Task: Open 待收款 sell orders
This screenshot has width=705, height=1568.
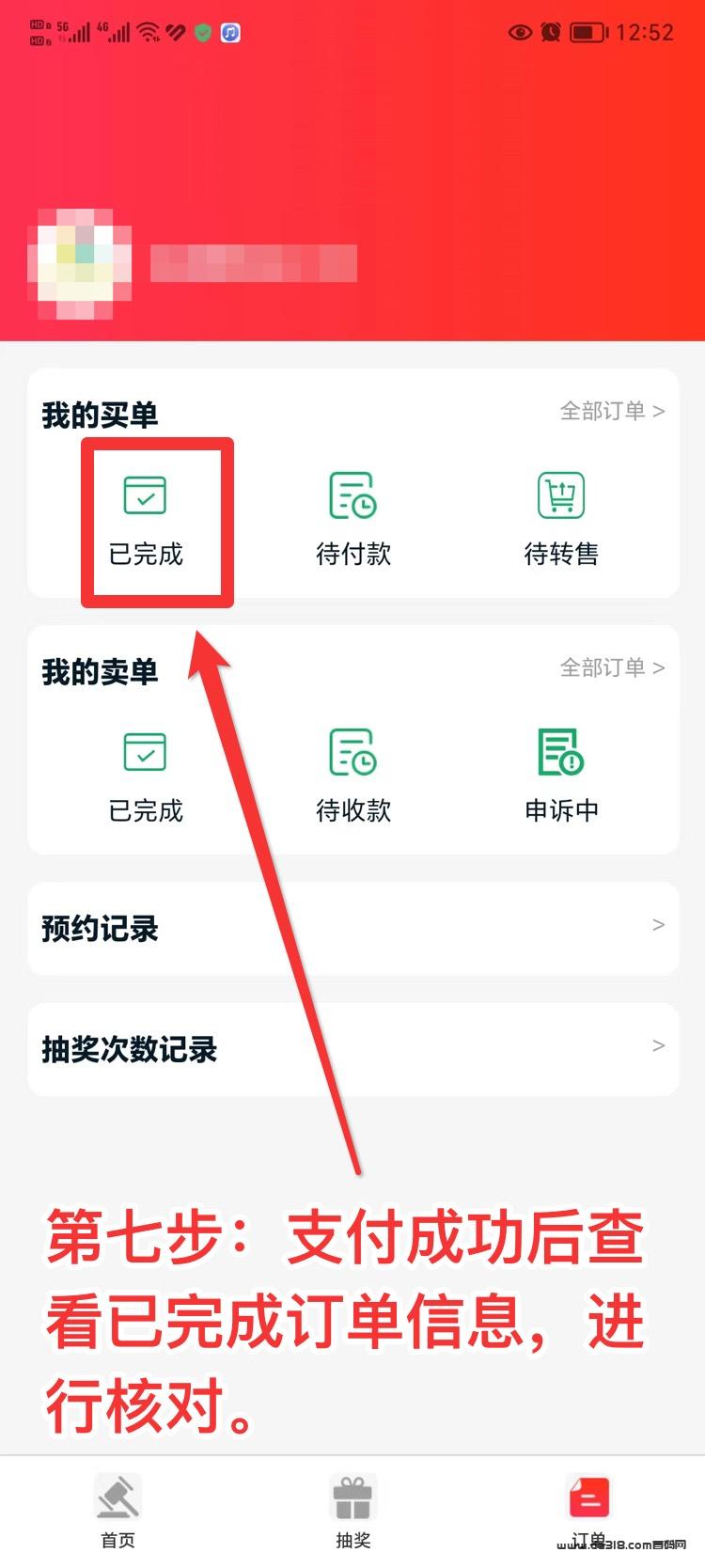Action: [x=353, y=776]
